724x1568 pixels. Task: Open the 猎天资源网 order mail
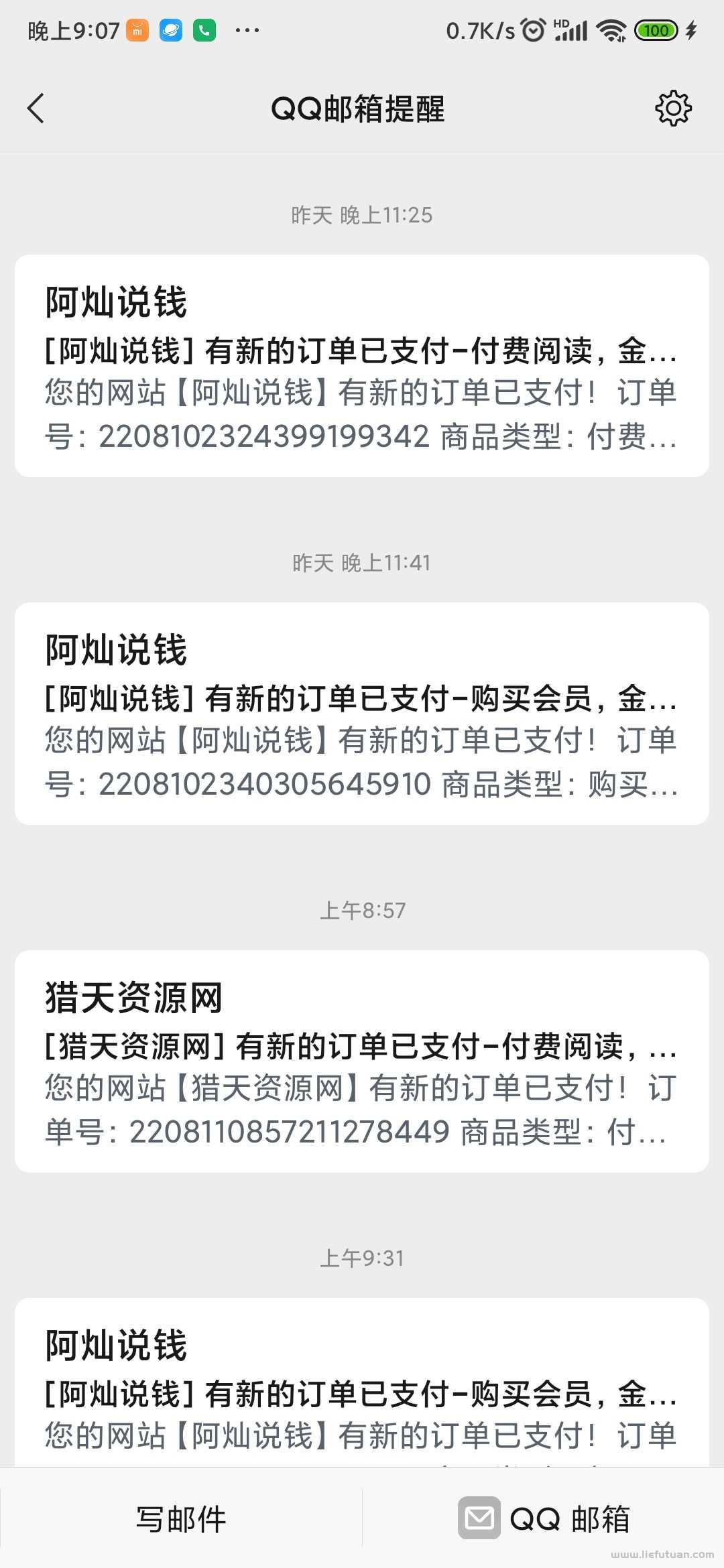[x=362, y=1061]
